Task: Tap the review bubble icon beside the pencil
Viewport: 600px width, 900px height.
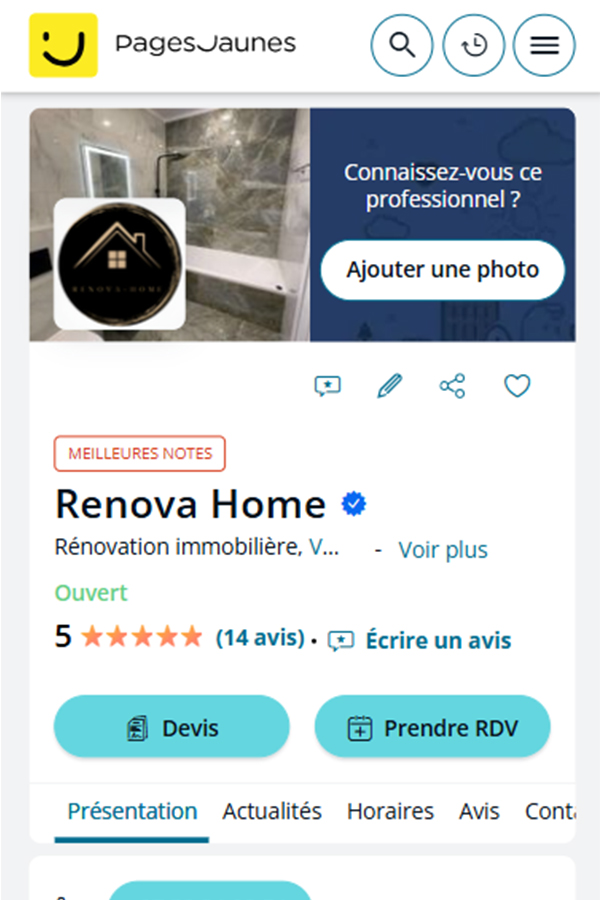Action: coord(327,386)
